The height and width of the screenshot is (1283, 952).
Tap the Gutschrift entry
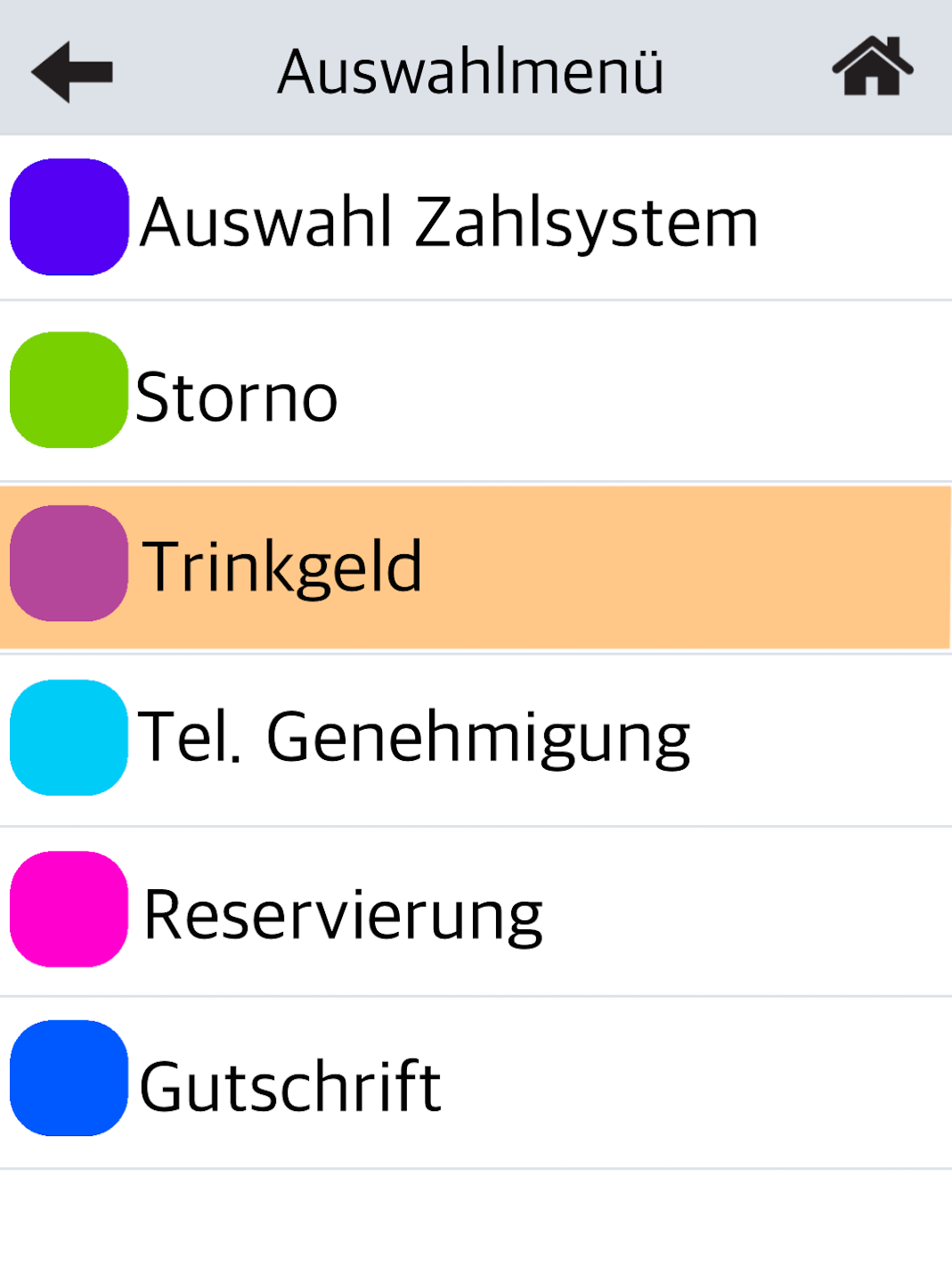pyautogui.click(x=290, y=1086)
